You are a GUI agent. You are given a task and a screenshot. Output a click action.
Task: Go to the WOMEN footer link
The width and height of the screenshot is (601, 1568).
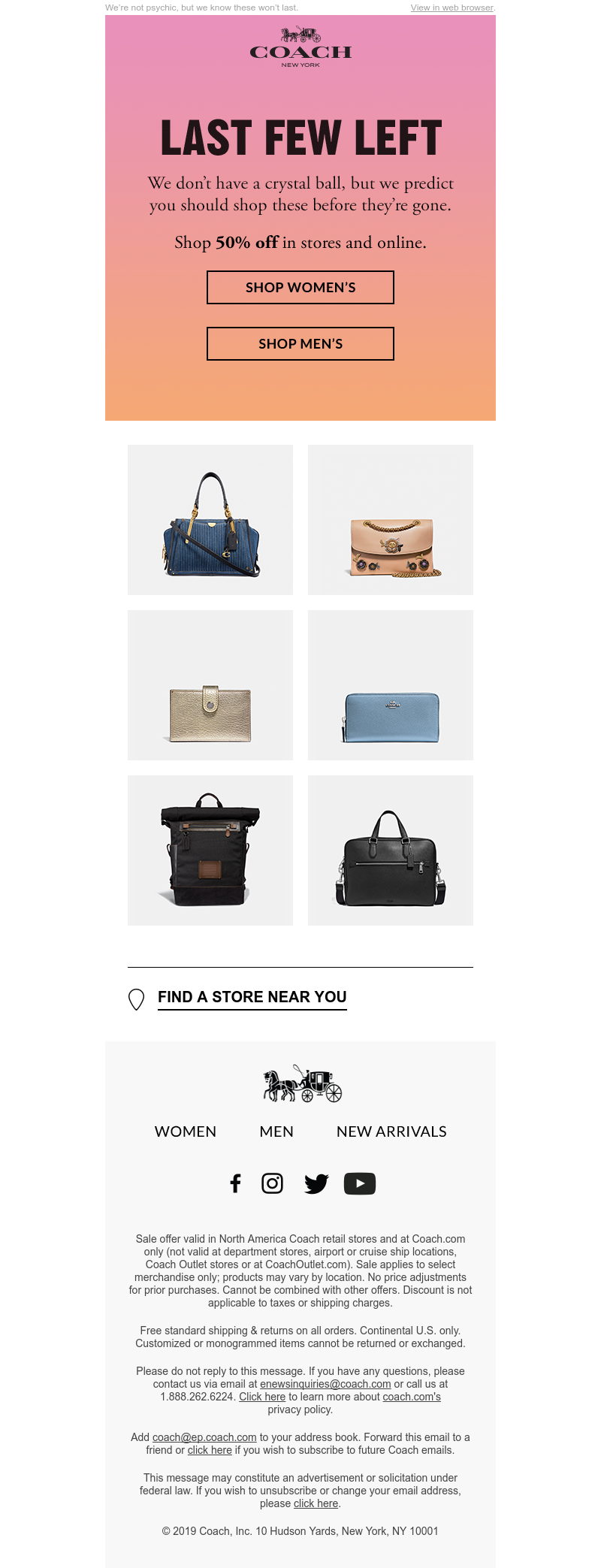coord(186,1131)
